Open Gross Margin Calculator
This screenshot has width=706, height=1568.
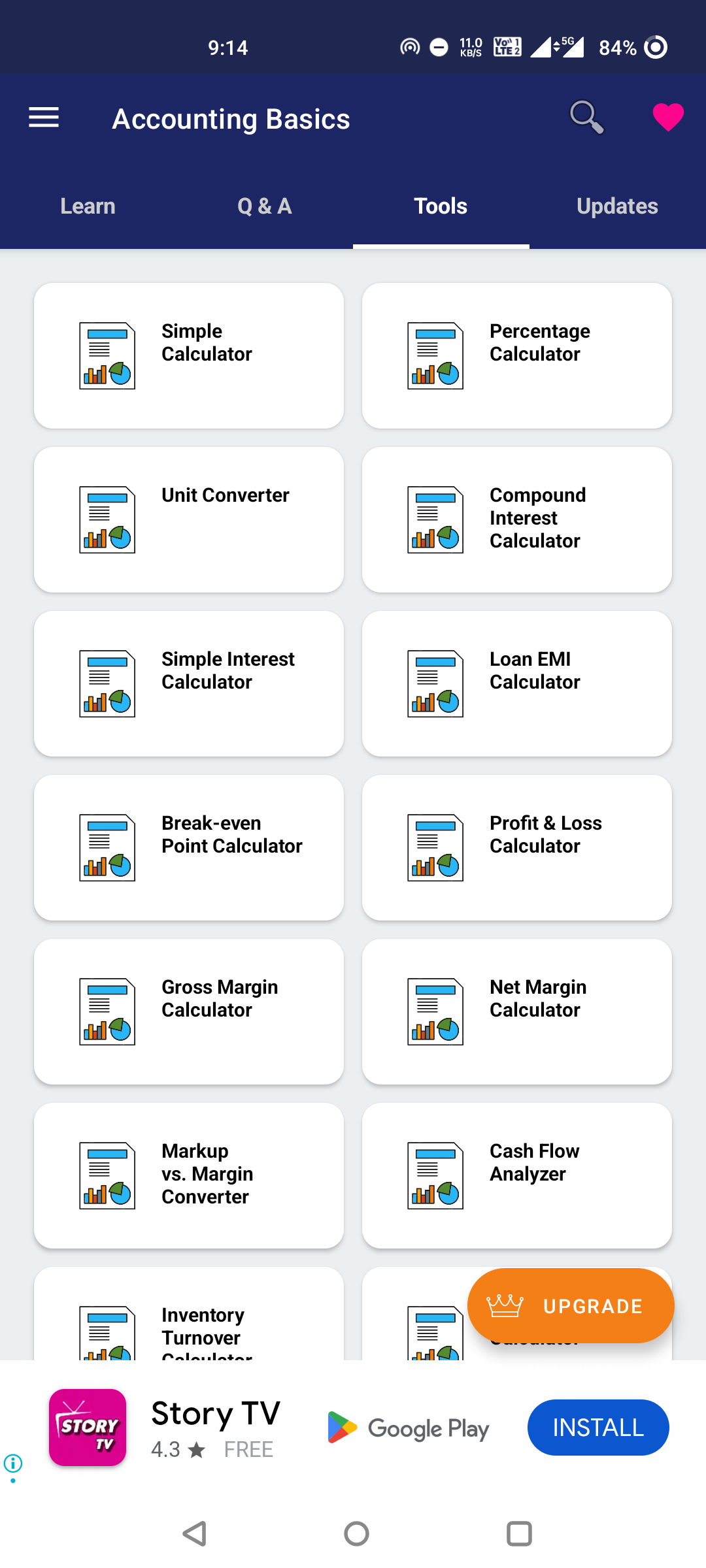click(x=188, y=1011)
